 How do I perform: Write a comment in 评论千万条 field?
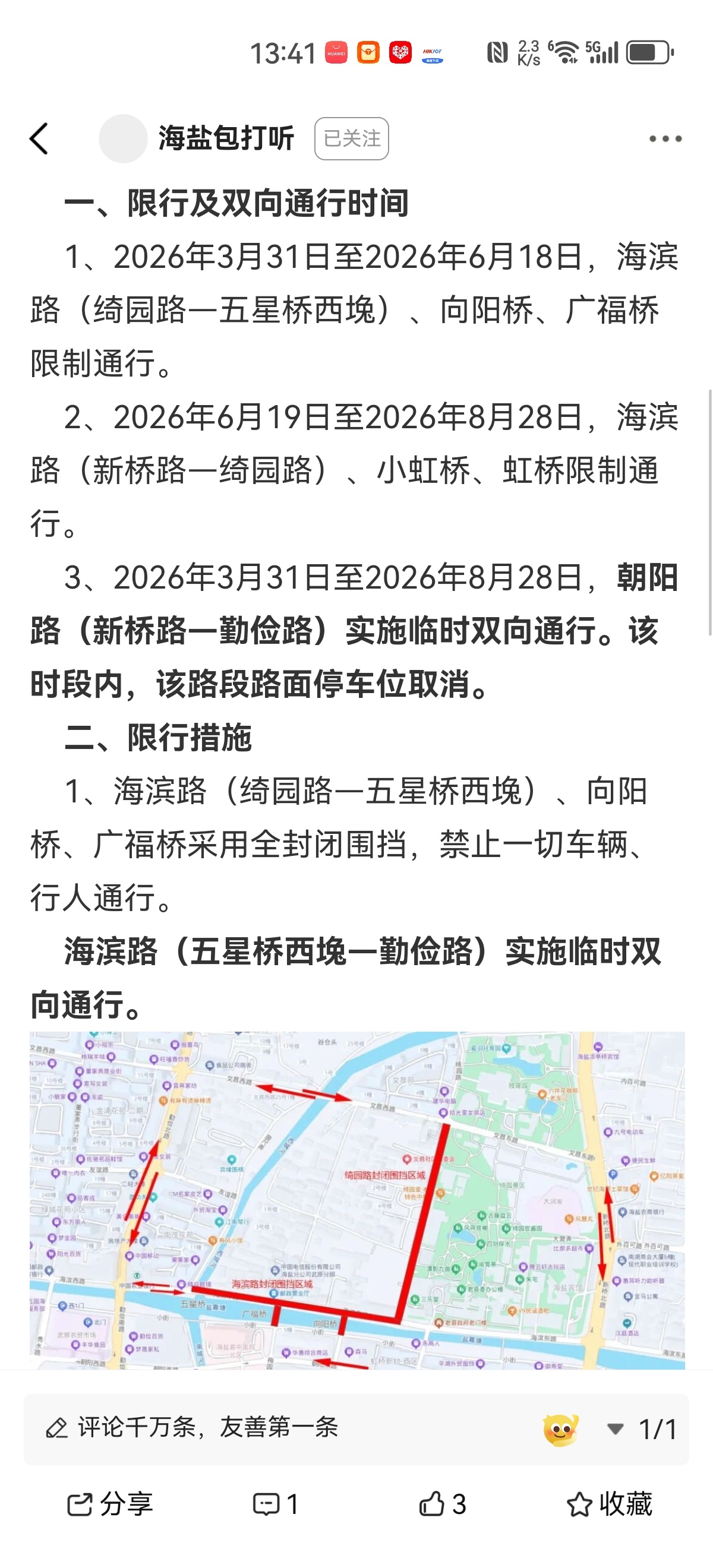[x=244, y=1428]
